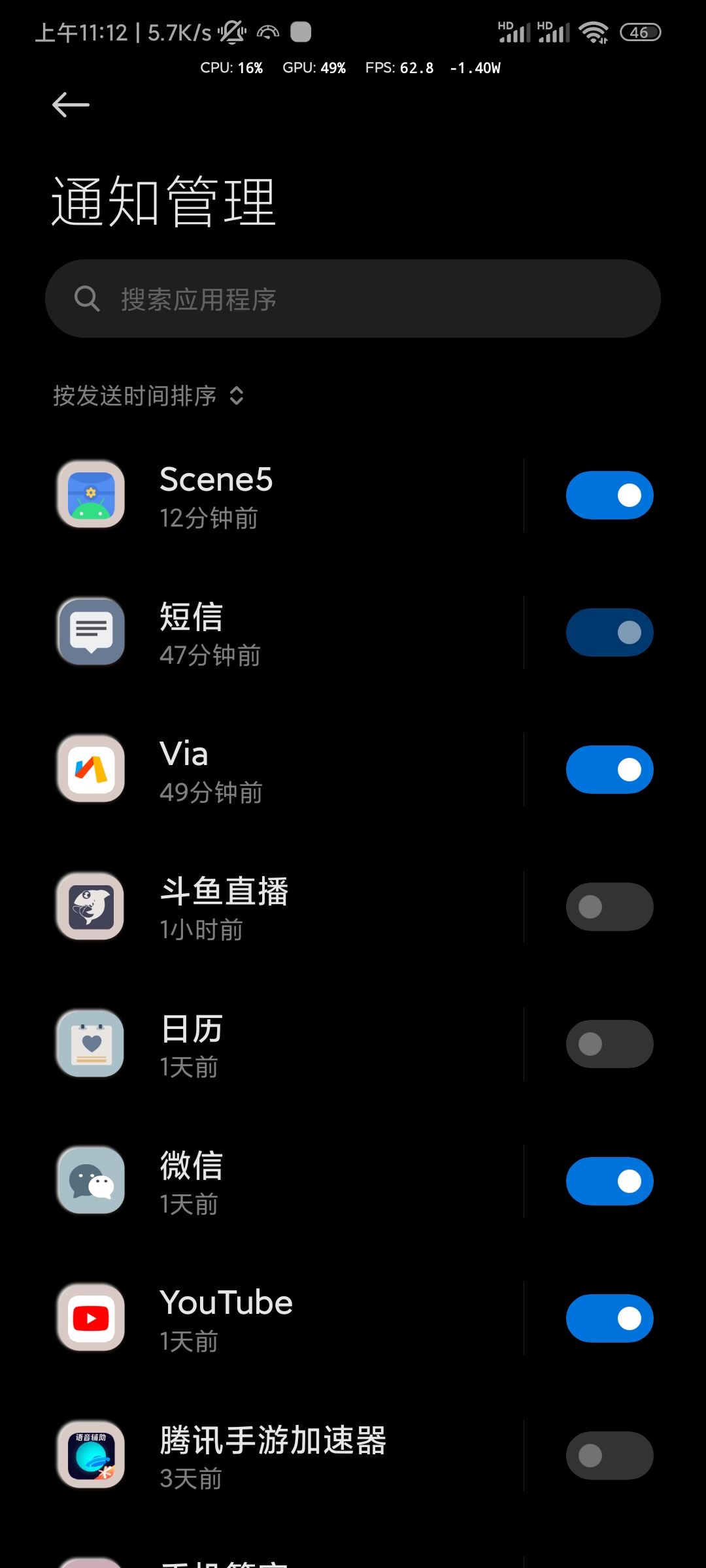The width and height of the screenshot is (706, 1568).
Task: Turn off Via notifications
Action: [609, 770]
